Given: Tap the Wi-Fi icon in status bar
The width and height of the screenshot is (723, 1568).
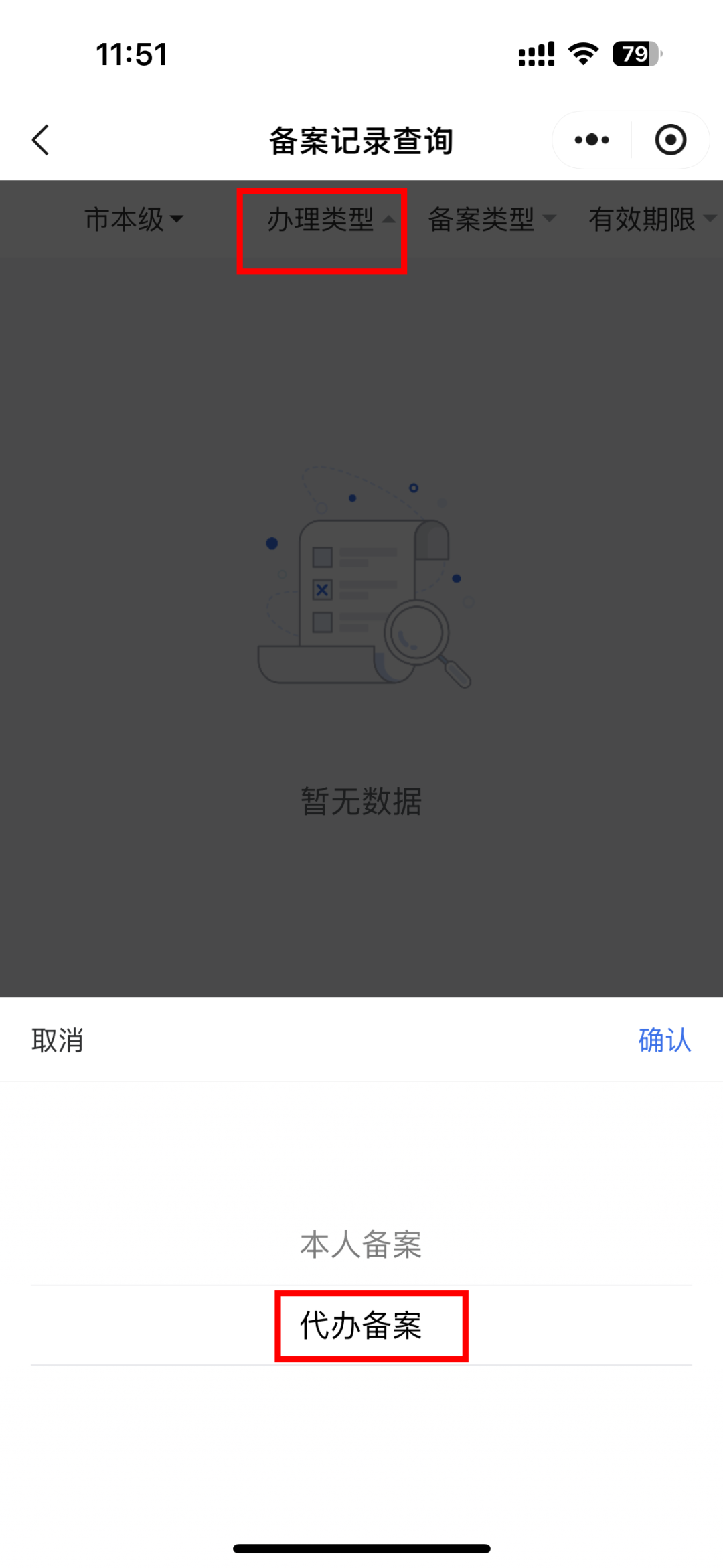Looking at the screenshot, I should (x=581, y=54).
